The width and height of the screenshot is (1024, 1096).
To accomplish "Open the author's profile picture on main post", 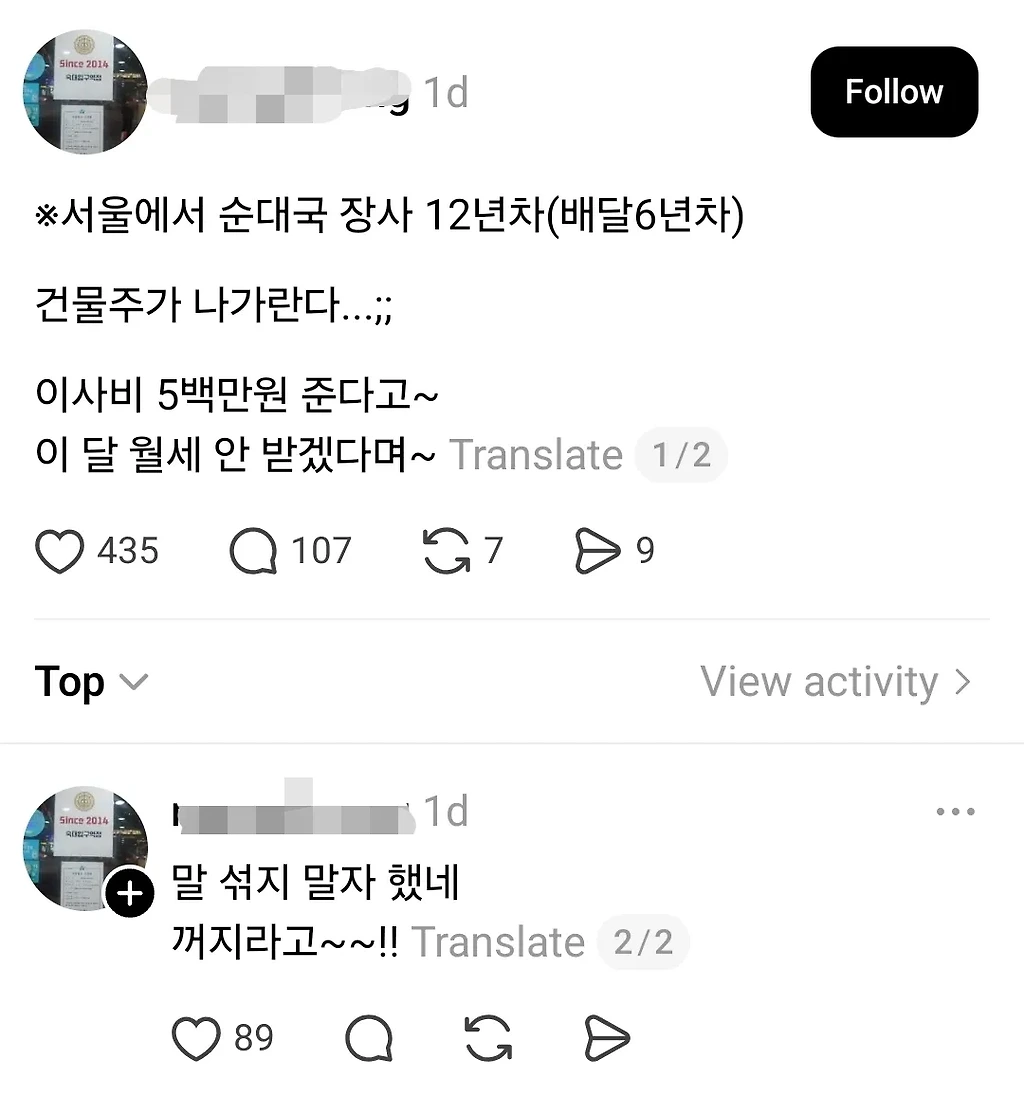I will [86, 92].
